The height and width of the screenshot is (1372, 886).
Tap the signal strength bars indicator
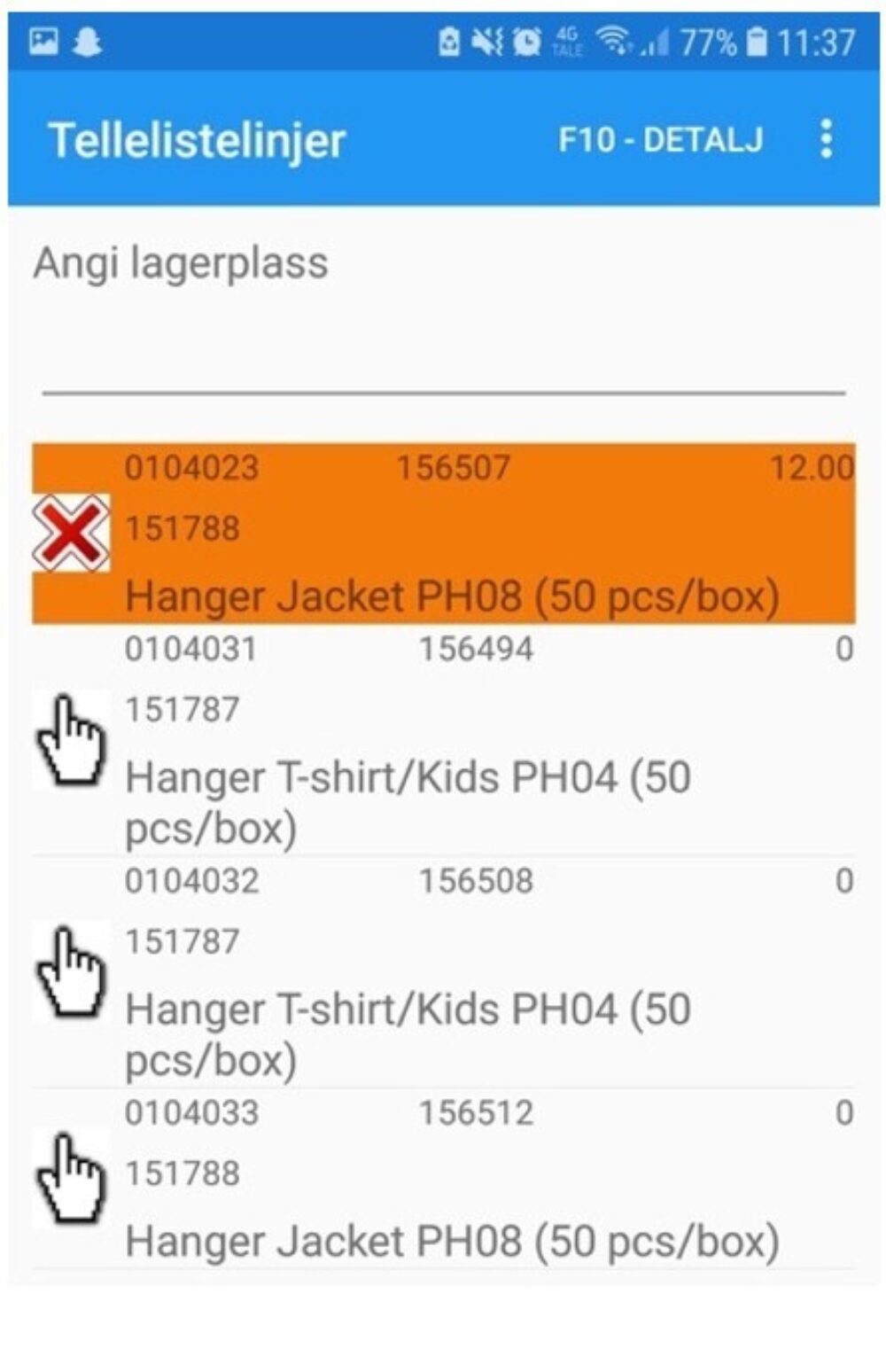(657, 40)
